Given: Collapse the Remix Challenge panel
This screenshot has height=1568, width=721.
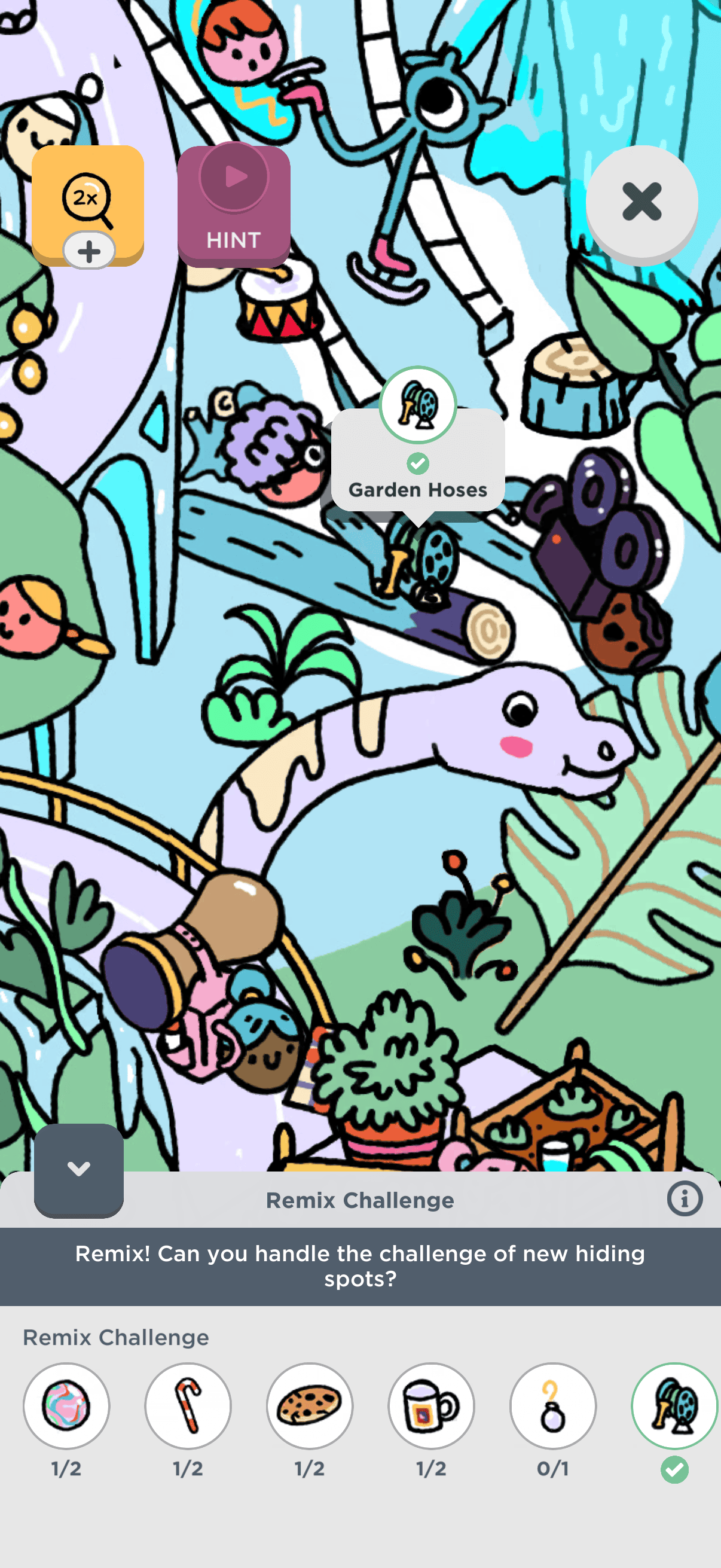Looking at the screenshot, I should tap(79, 1169).
